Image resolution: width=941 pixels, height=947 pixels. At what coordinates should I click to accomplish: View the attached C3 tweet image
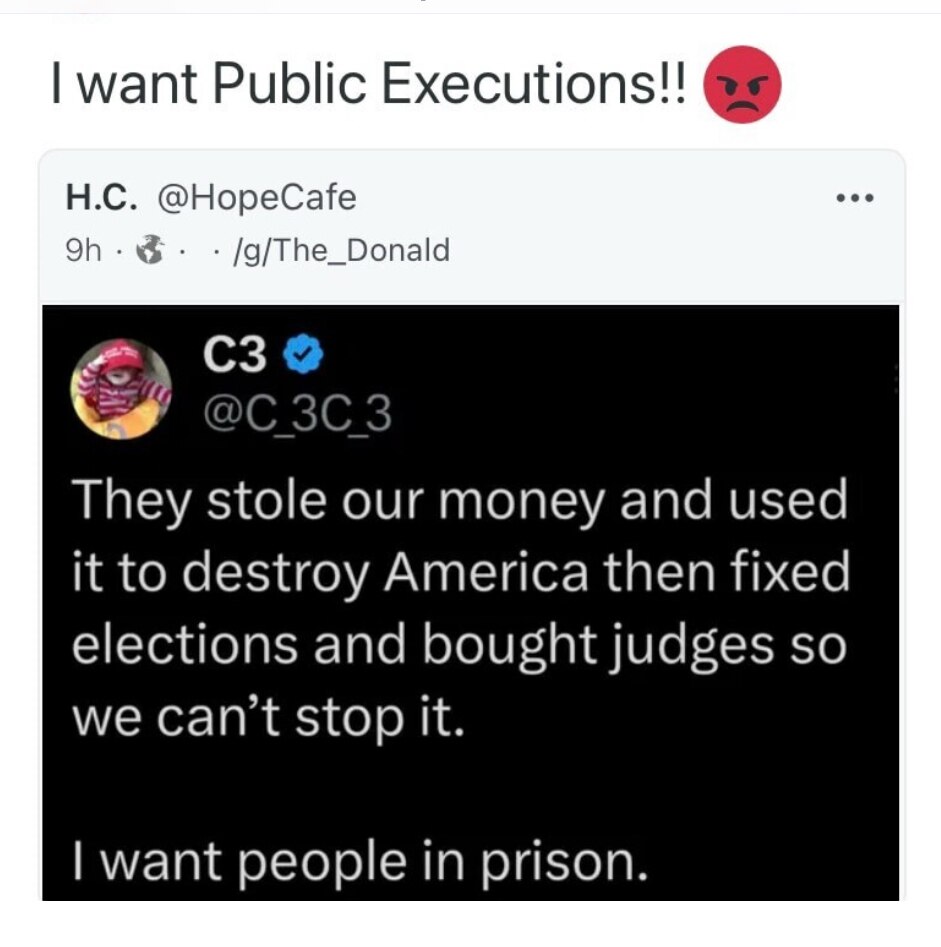470,600
